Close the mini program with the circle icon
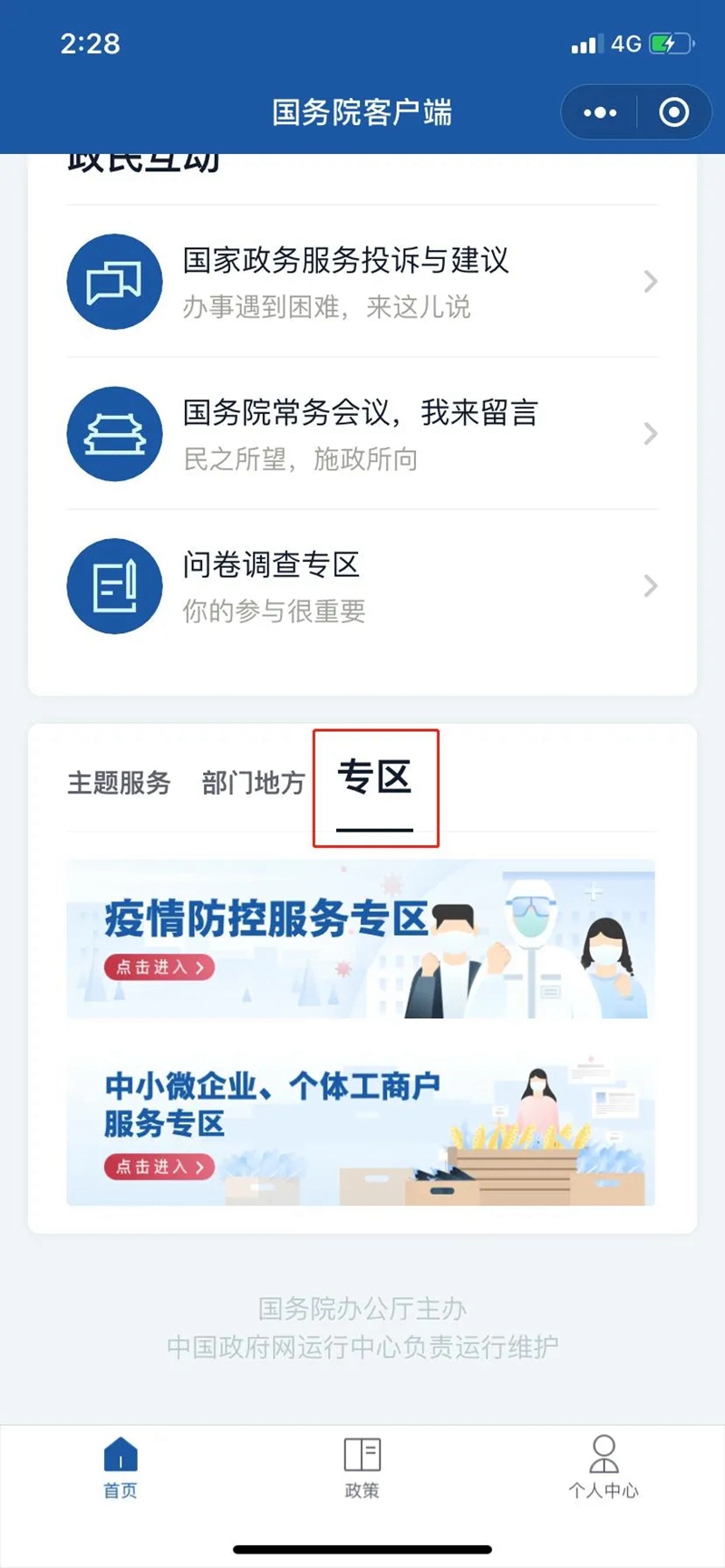725x1568 pixels. pos(673,112)
